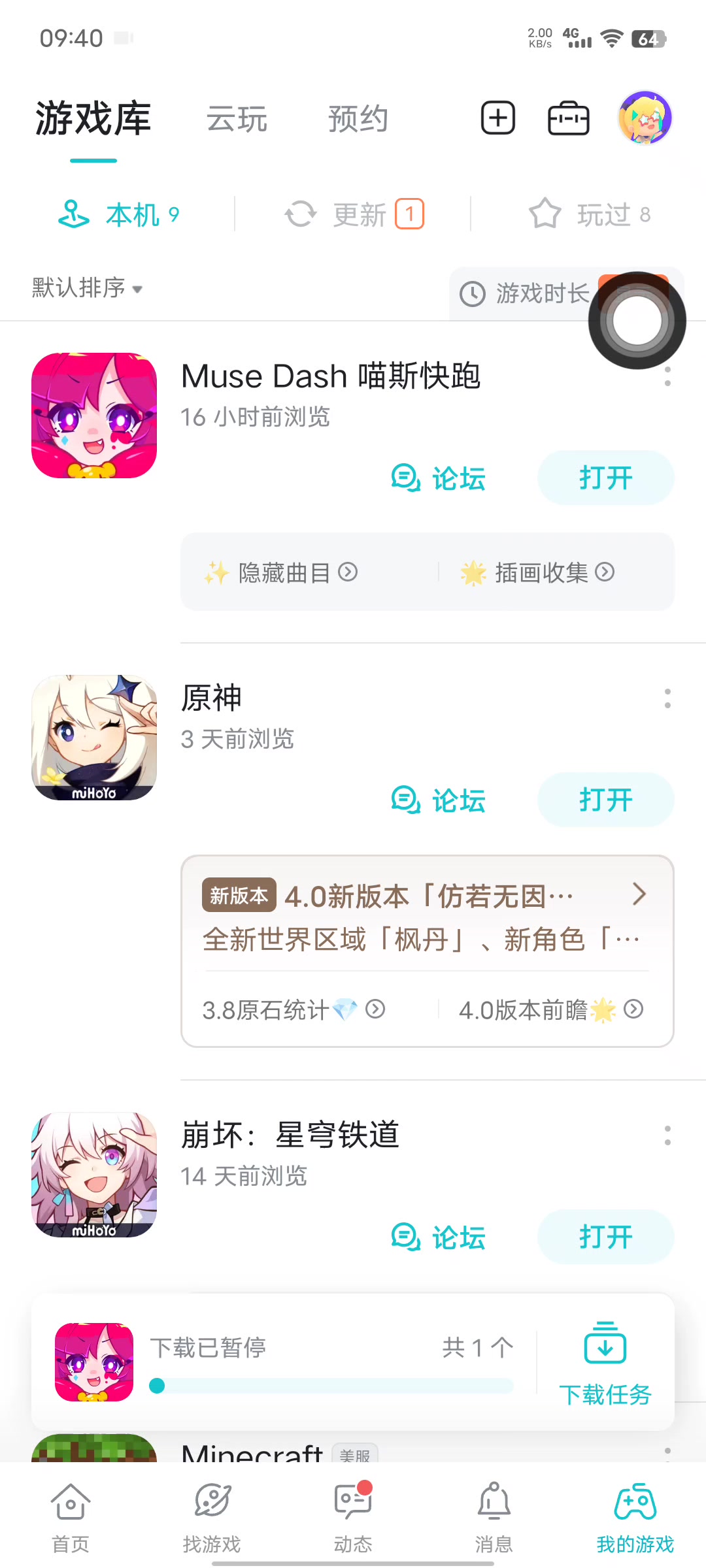Go to the 首页 home tab

coord(71,1518)
